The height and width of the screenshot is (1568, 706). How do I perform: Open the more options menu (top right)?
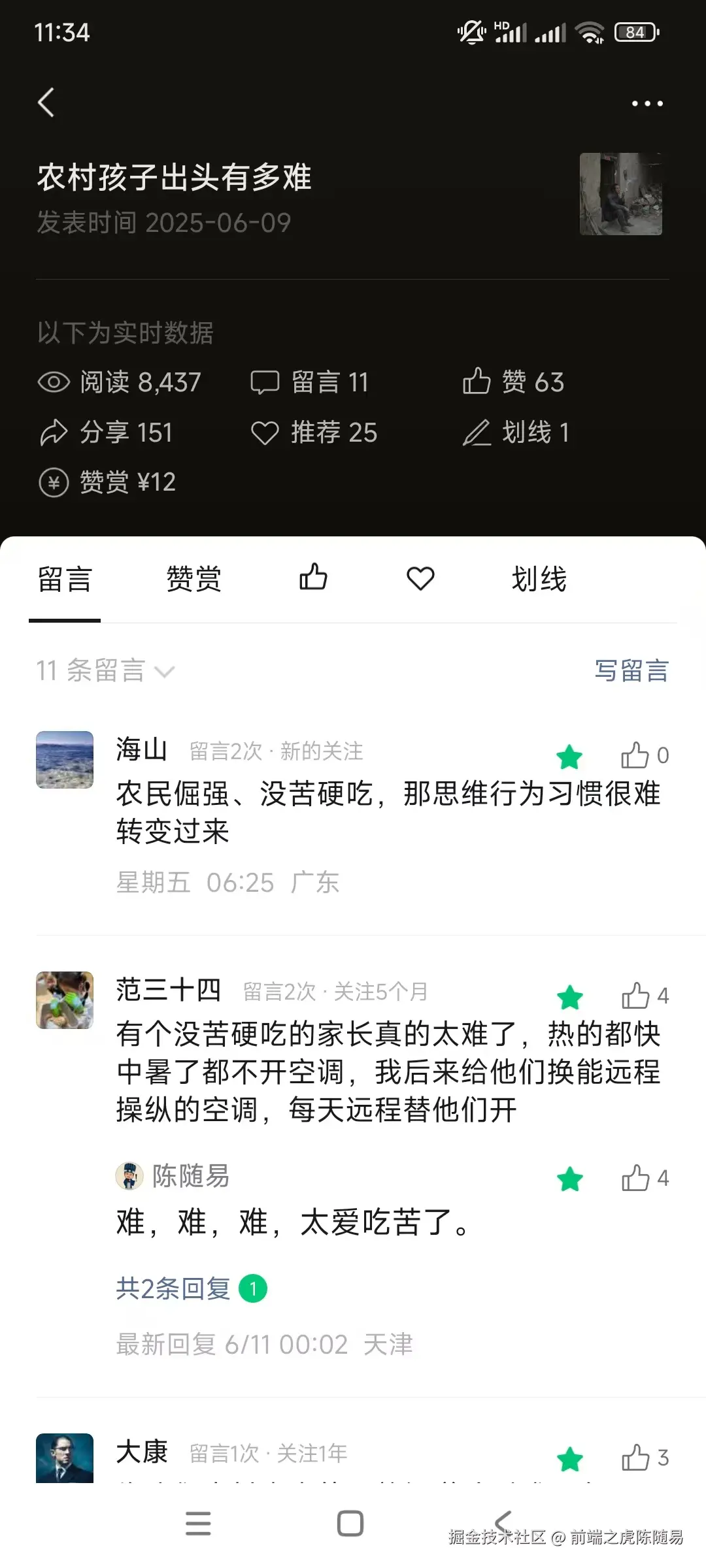coord(647,103)
